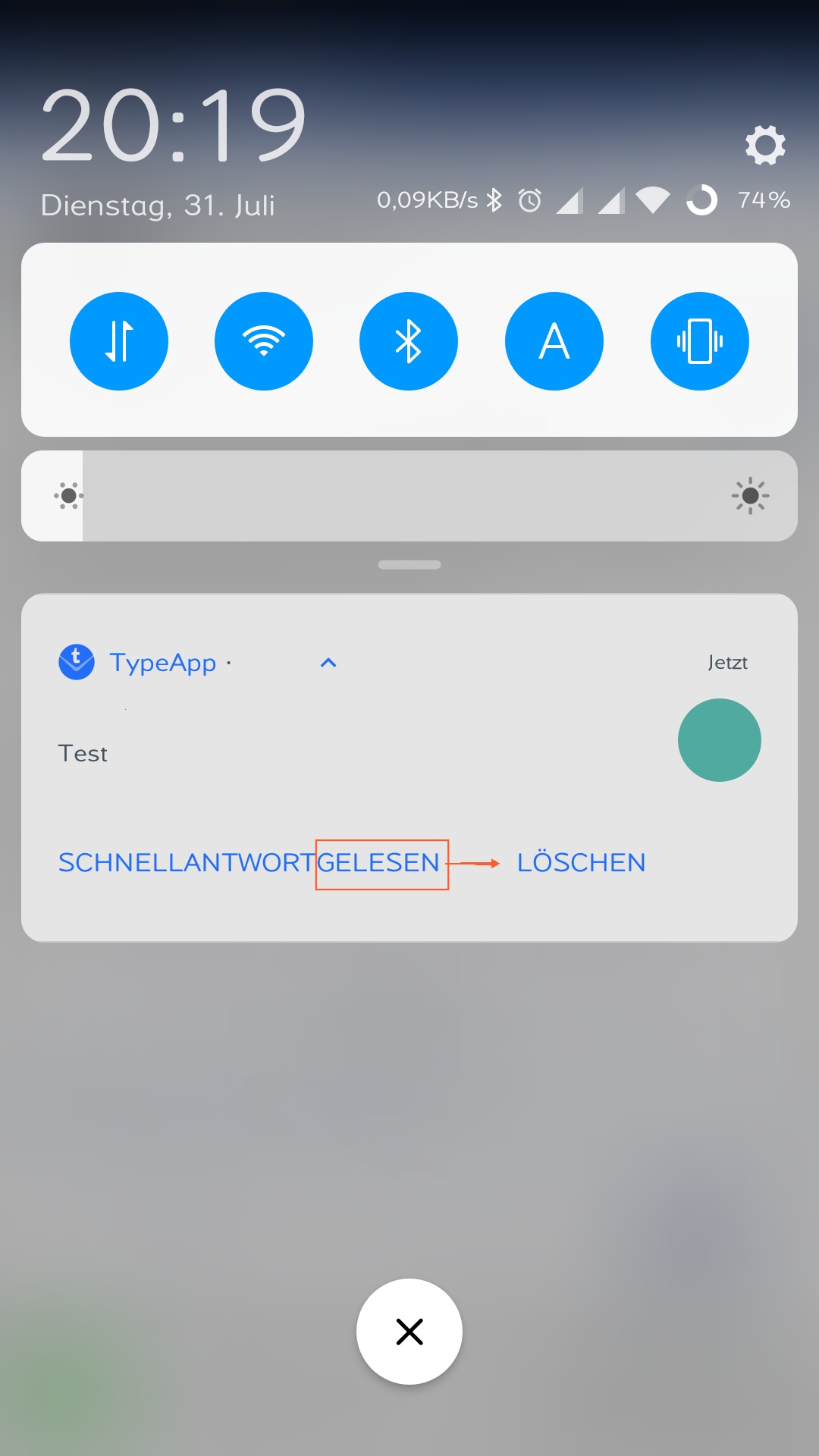Screen dimensions: 819x1456
Task: Clear all notifications with X button
Action: point(409,1332)
